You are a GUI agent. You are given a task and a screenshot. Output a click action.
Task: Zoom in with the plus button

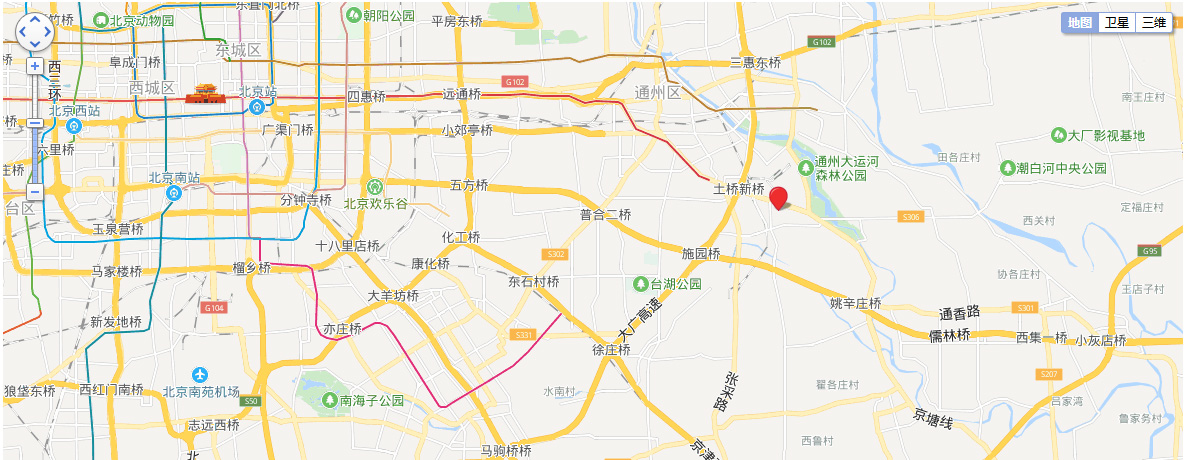pos(35,66)
